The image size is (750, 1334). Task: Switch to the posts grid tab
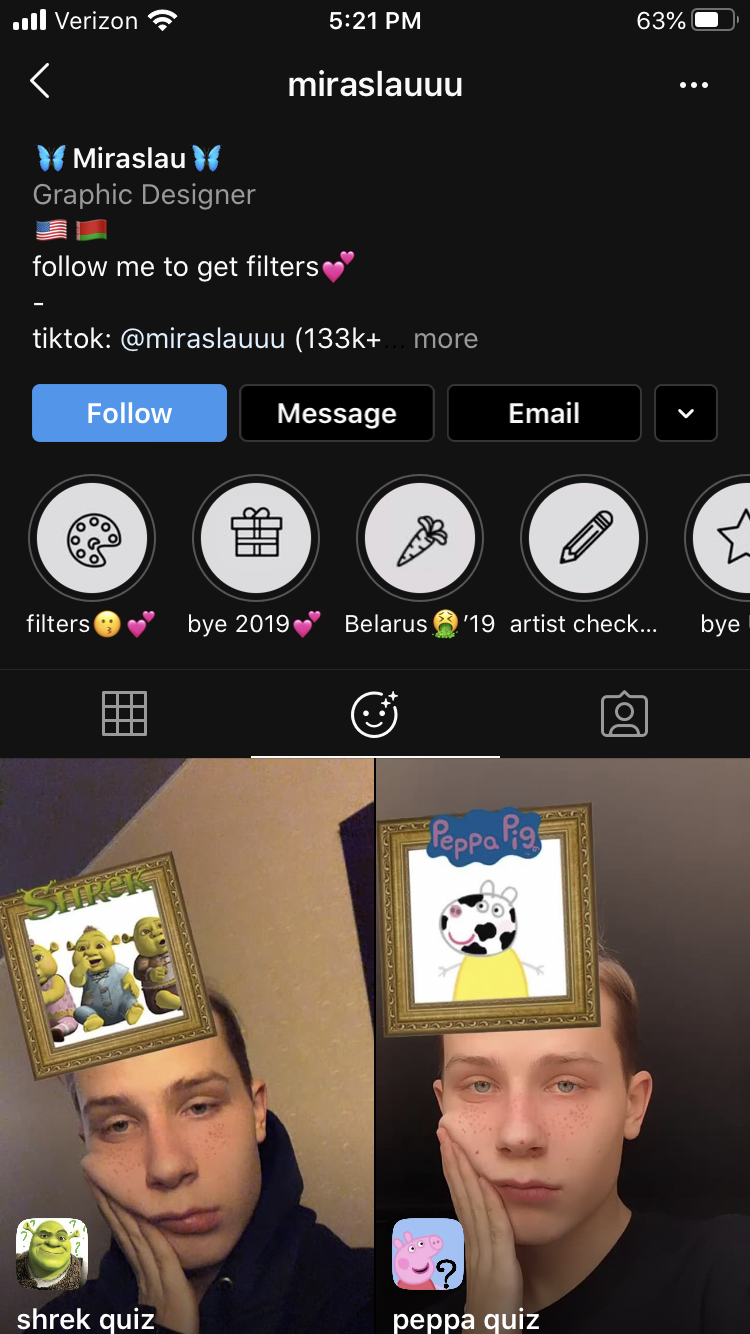[125, 714]
